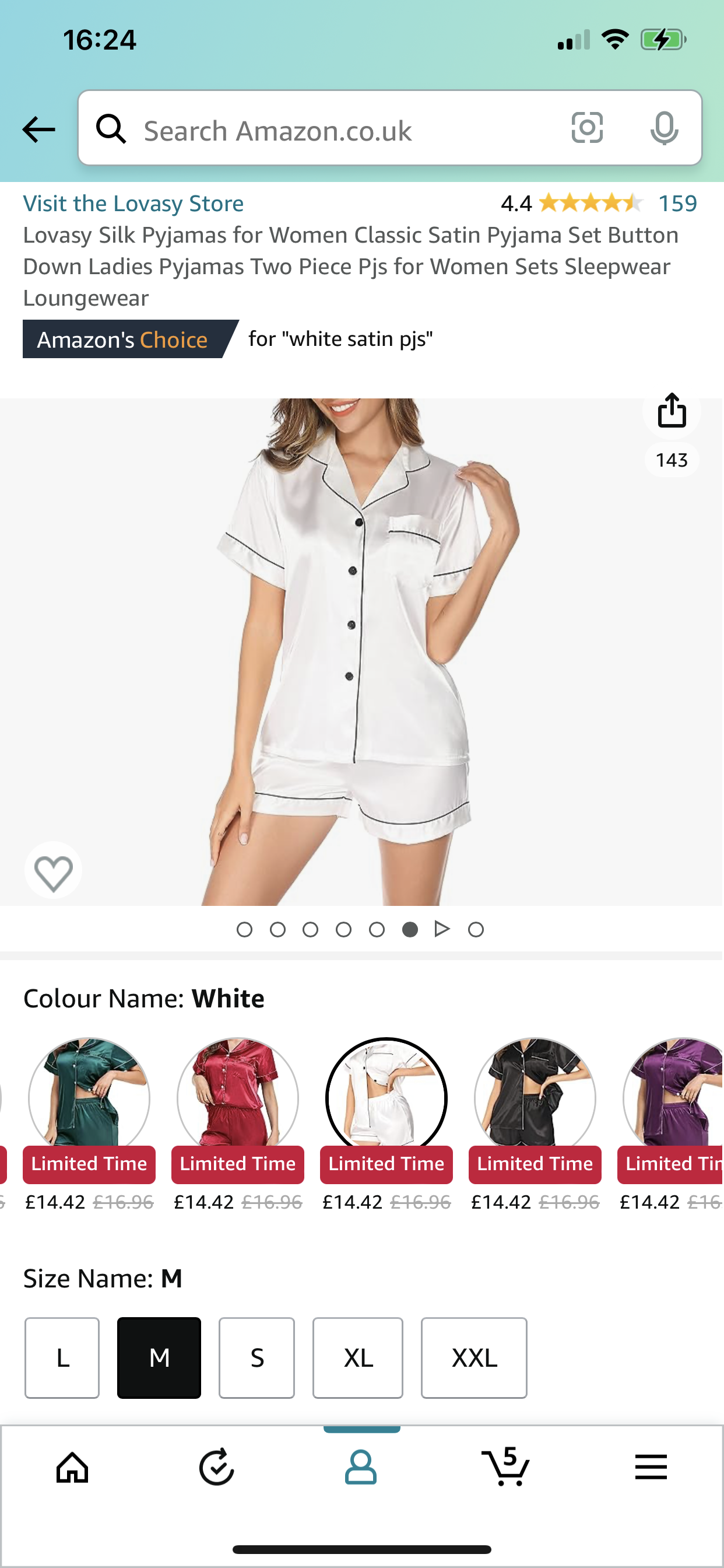Select size S
This screenshot has height=1568, width=724.
(256, 1357)
